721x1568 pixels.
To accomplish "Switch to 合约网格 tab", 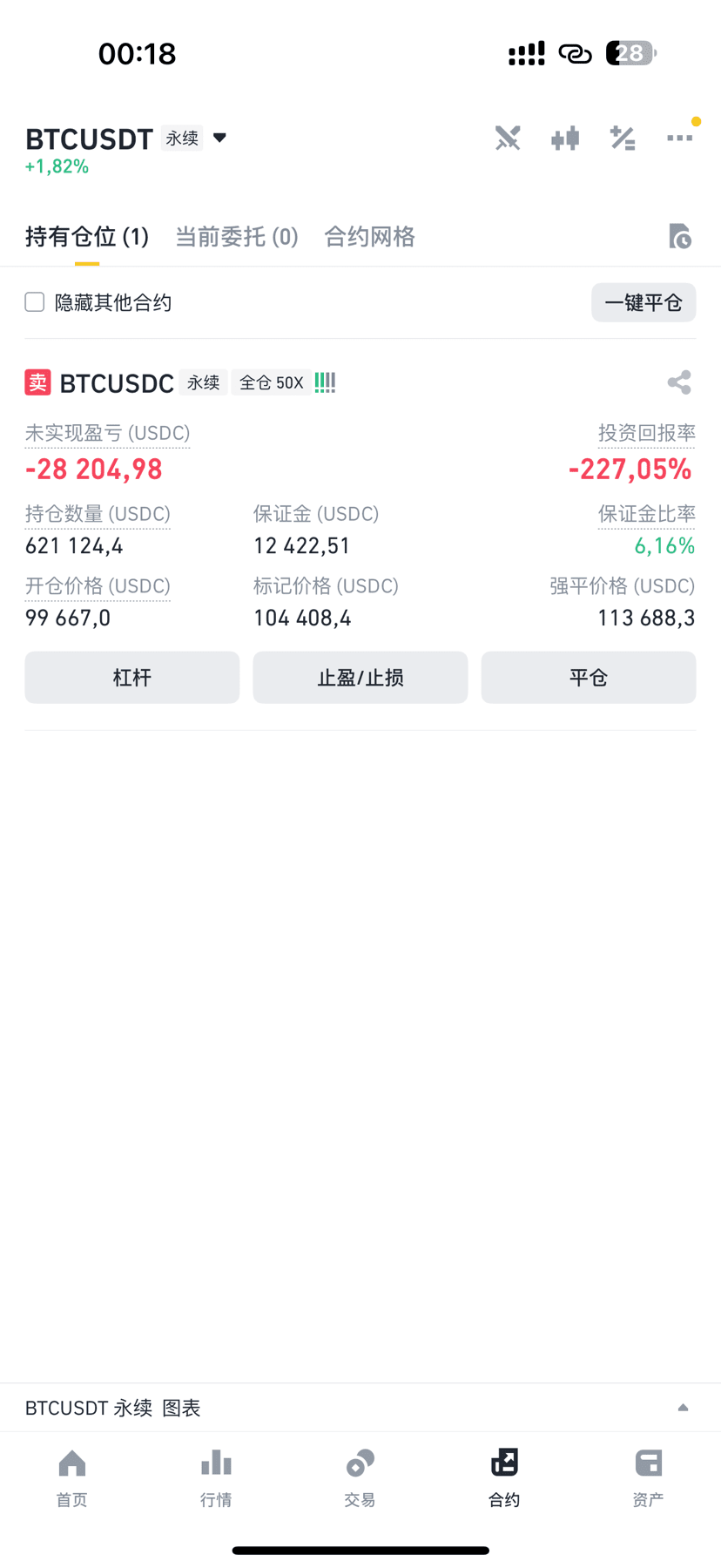I will click(x=369, y=237).
